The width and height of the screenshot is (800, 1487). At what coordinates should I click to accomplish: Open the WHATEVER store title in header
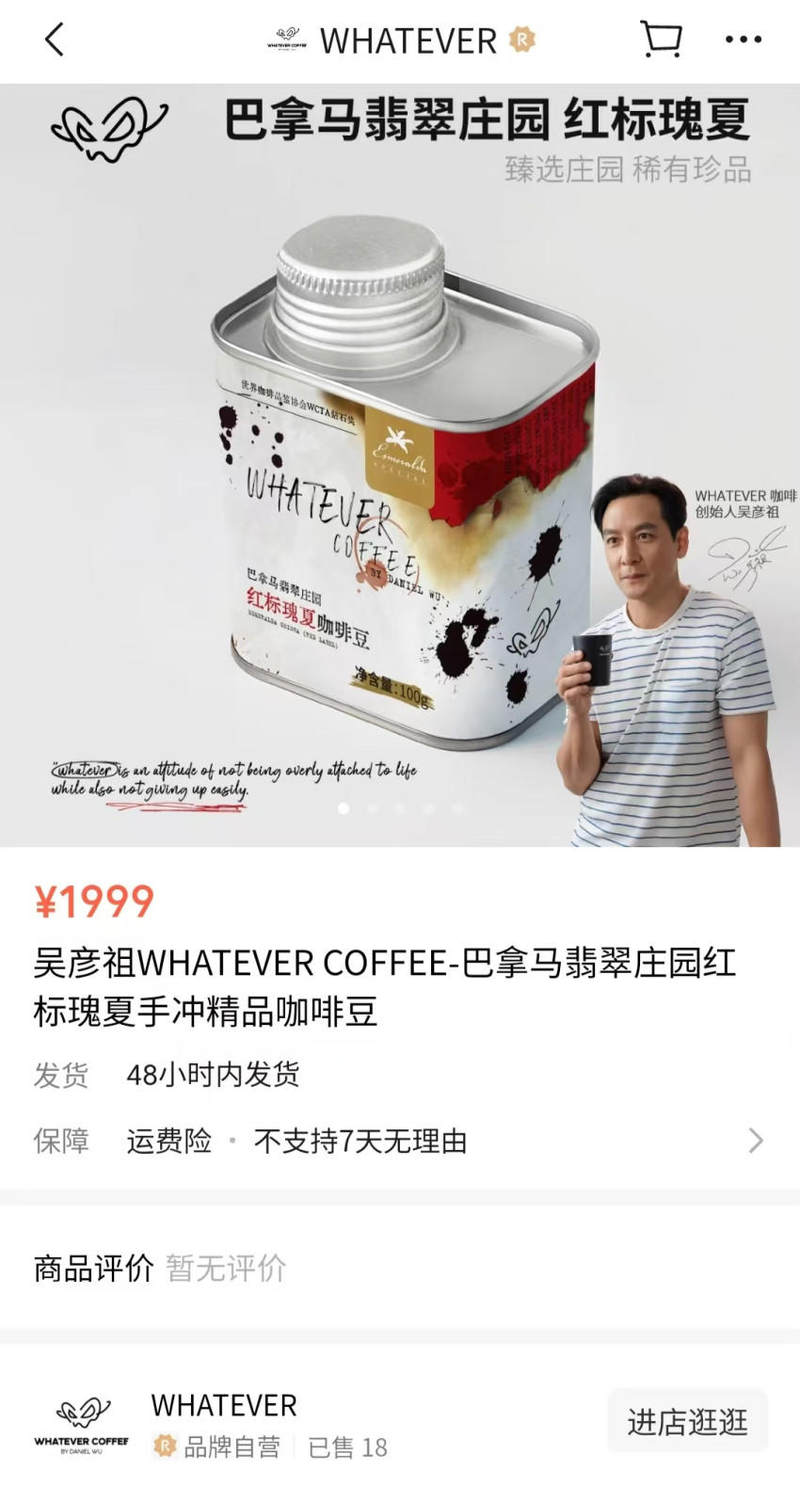pos(408,41)
